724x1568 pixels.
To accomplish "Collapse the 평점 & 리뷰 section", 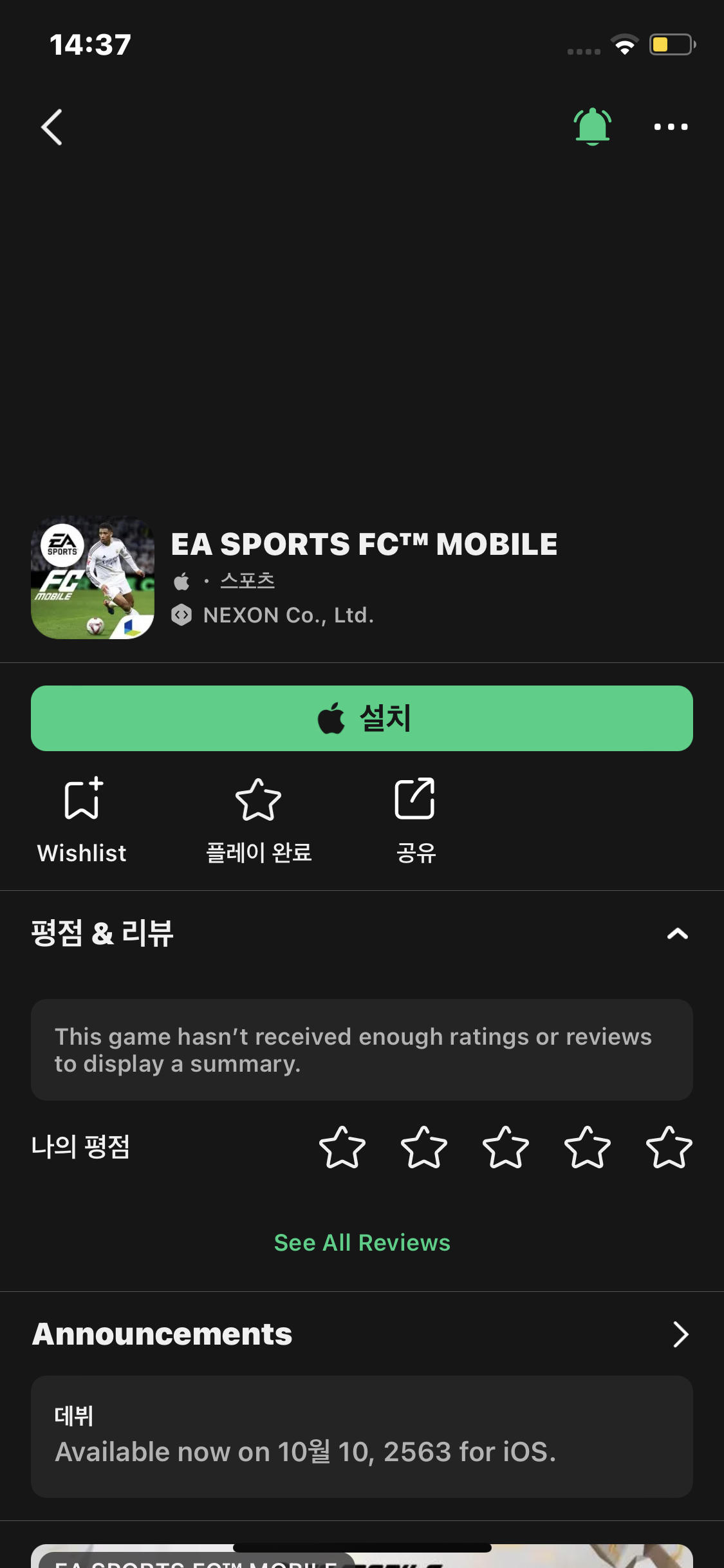I will pos(678,933).
